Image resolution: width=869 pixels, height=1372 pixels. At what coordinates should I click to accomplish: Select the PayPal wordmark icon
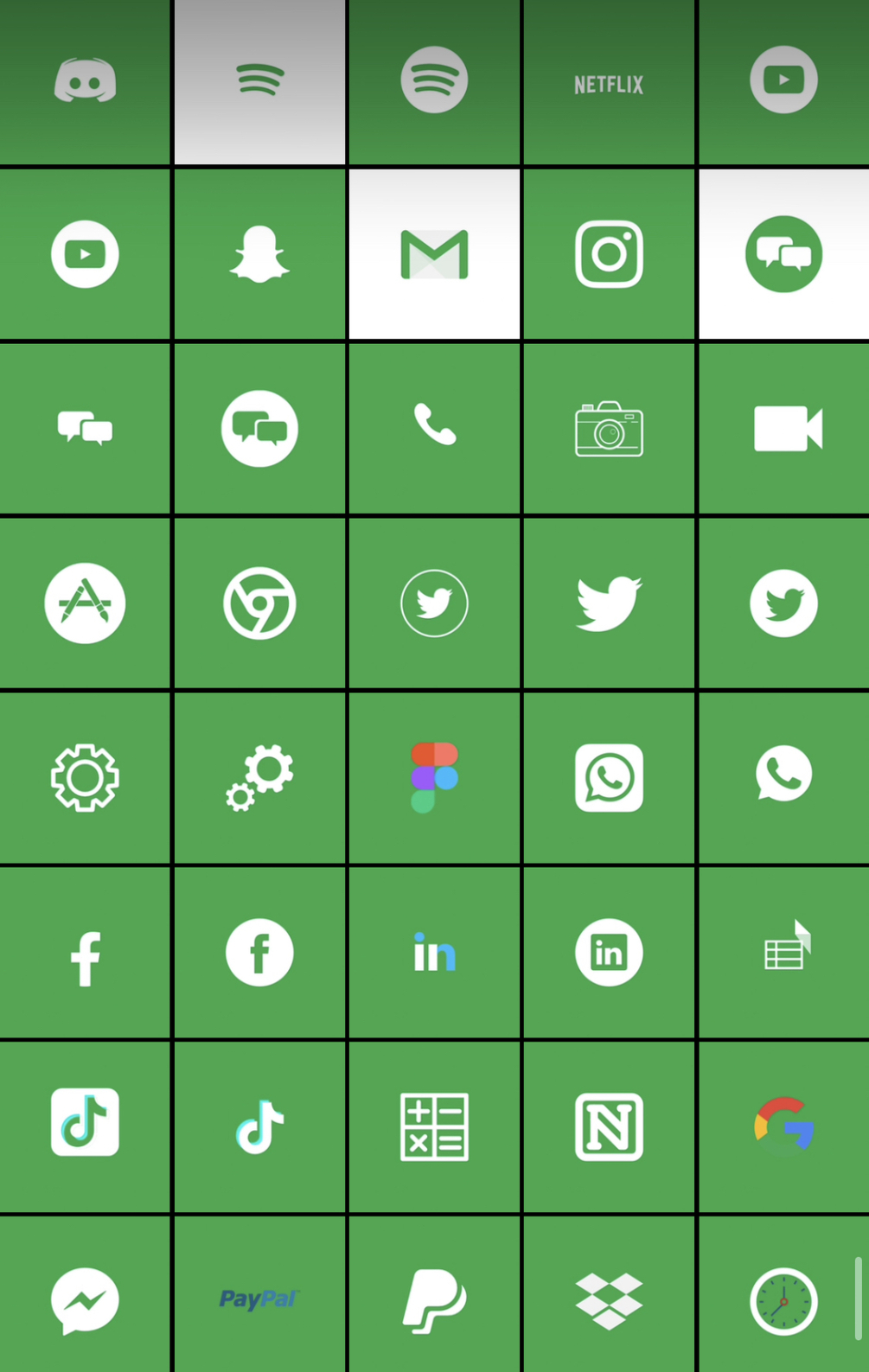click(x=259, y=1299)
